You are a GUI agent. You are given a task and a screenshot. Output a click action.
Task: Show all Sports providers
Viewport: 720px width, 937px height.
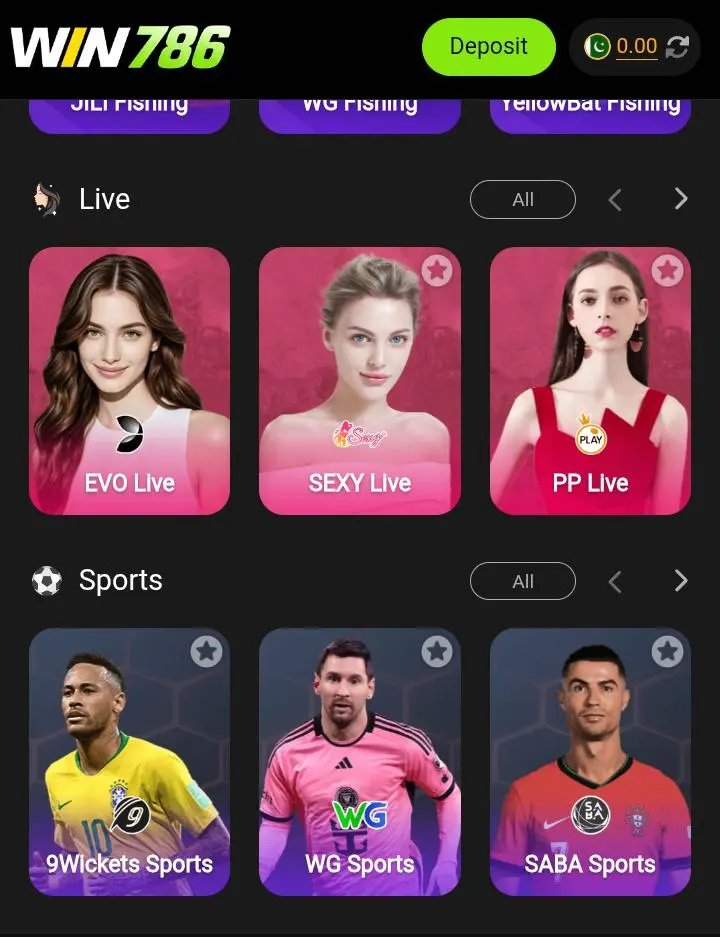(x=522, y=581)
